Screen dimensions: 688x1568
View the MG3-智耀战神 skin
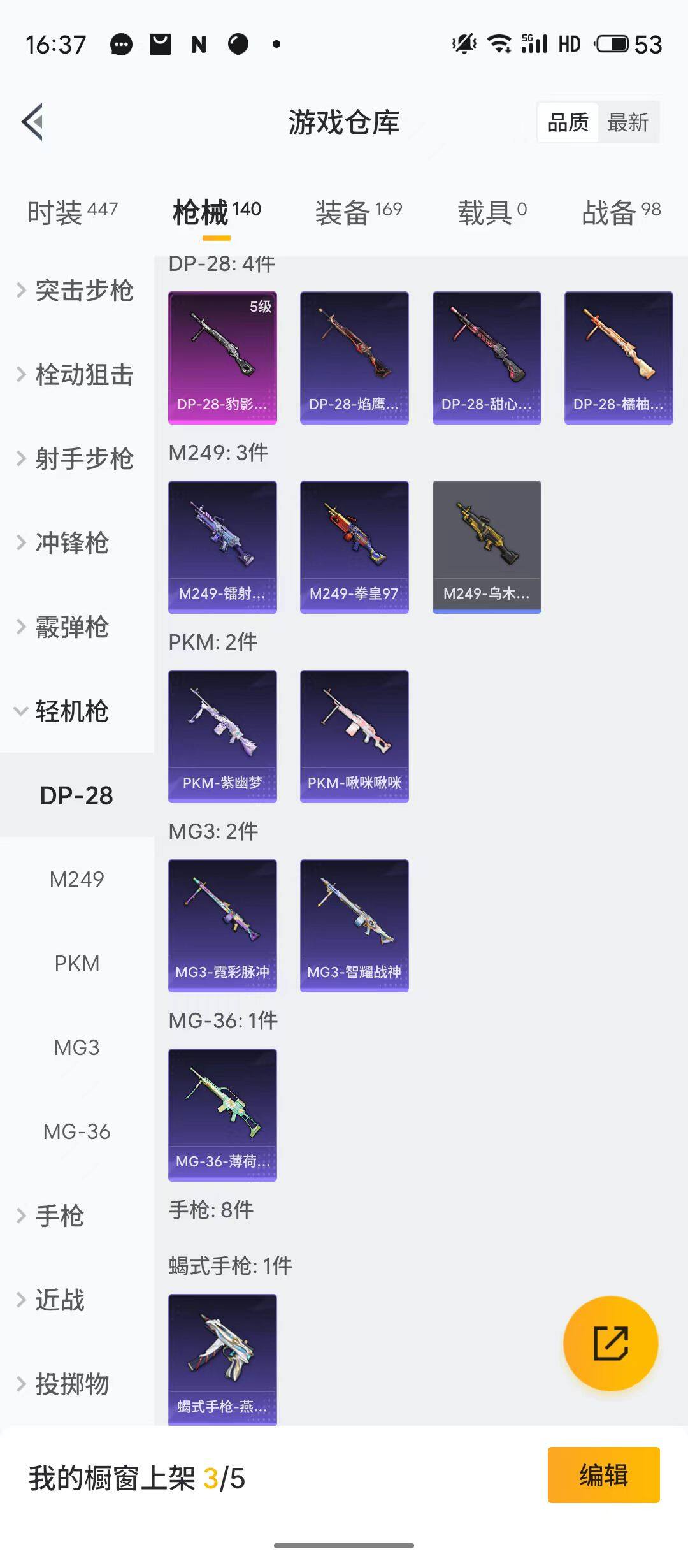(x=354, y=925)
